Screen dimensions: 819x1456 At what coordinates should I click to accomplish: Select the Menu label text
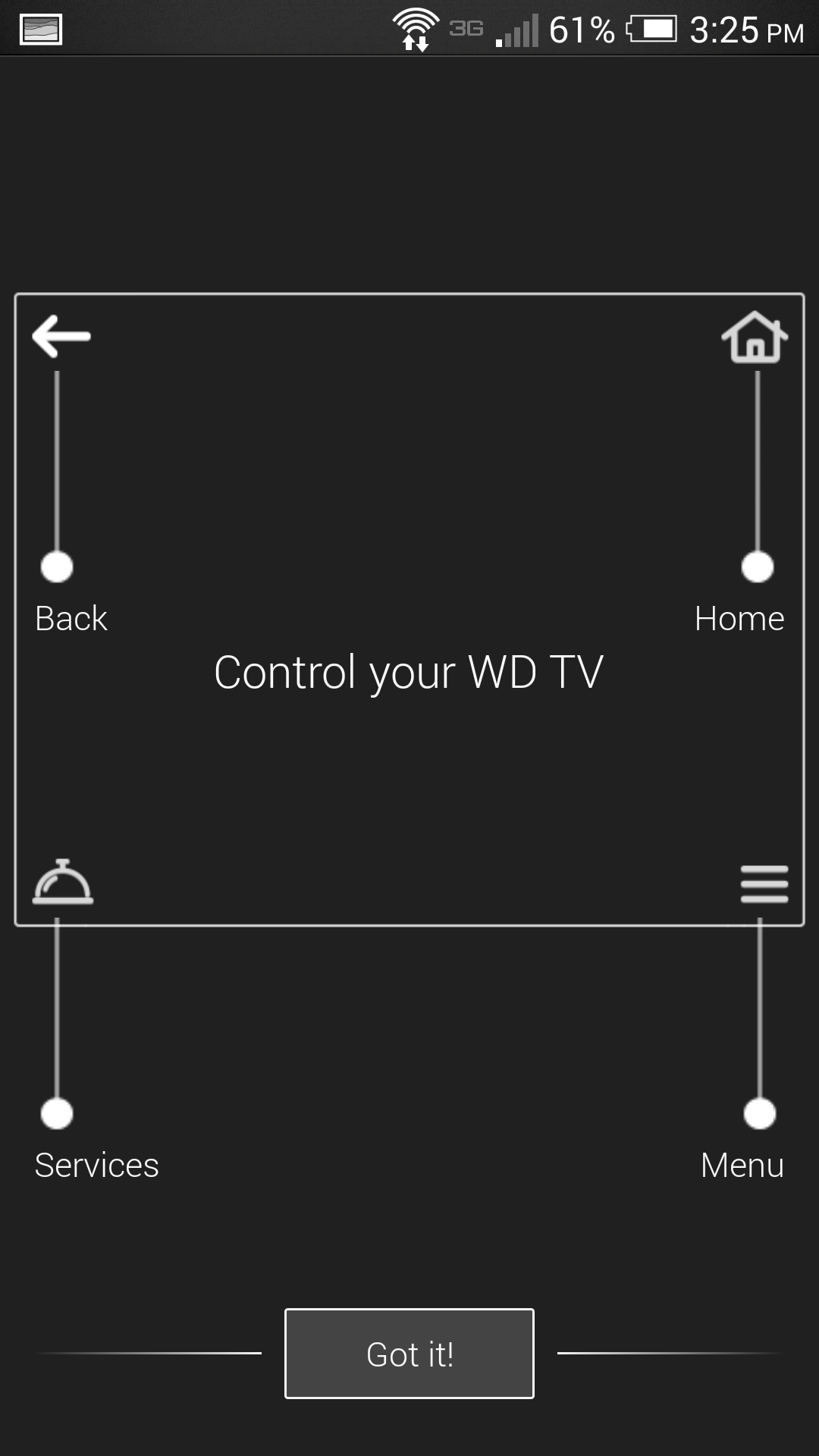click(x=742, y=1165)
